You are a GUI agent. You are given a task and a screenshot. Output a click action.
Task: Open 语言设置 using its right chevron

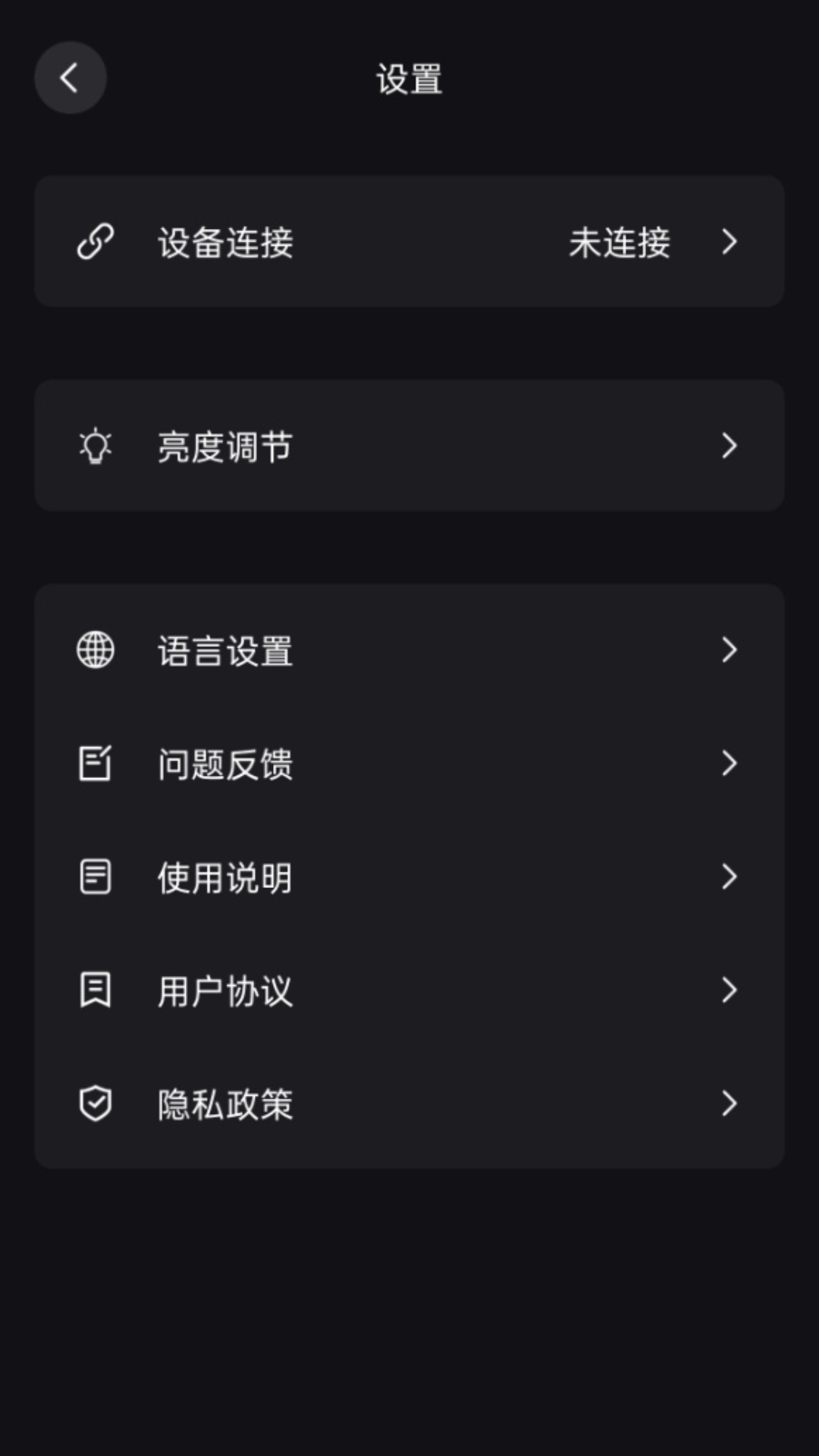[x=730, y=650]
